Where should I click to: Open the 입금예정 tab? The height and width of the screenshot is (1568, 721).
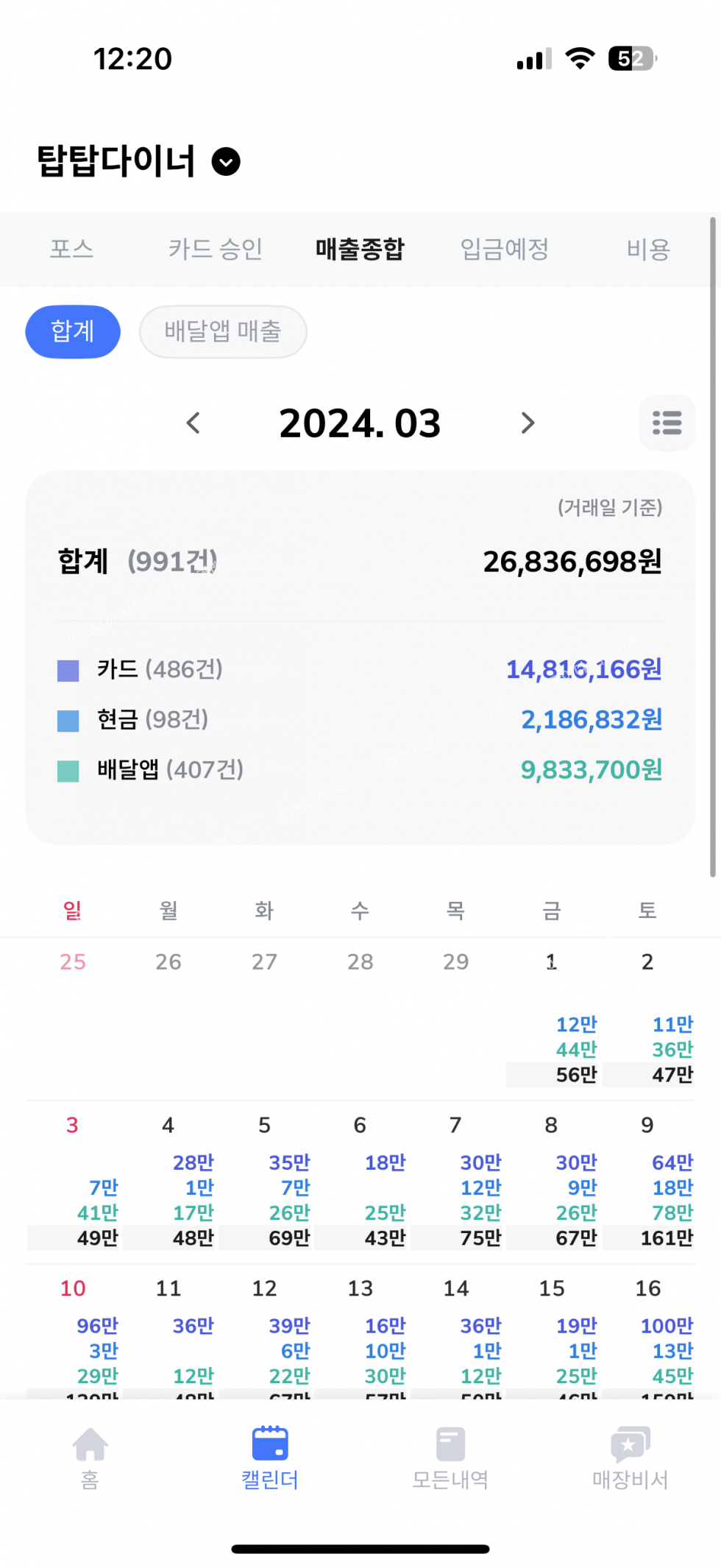(x=504, y=250)
